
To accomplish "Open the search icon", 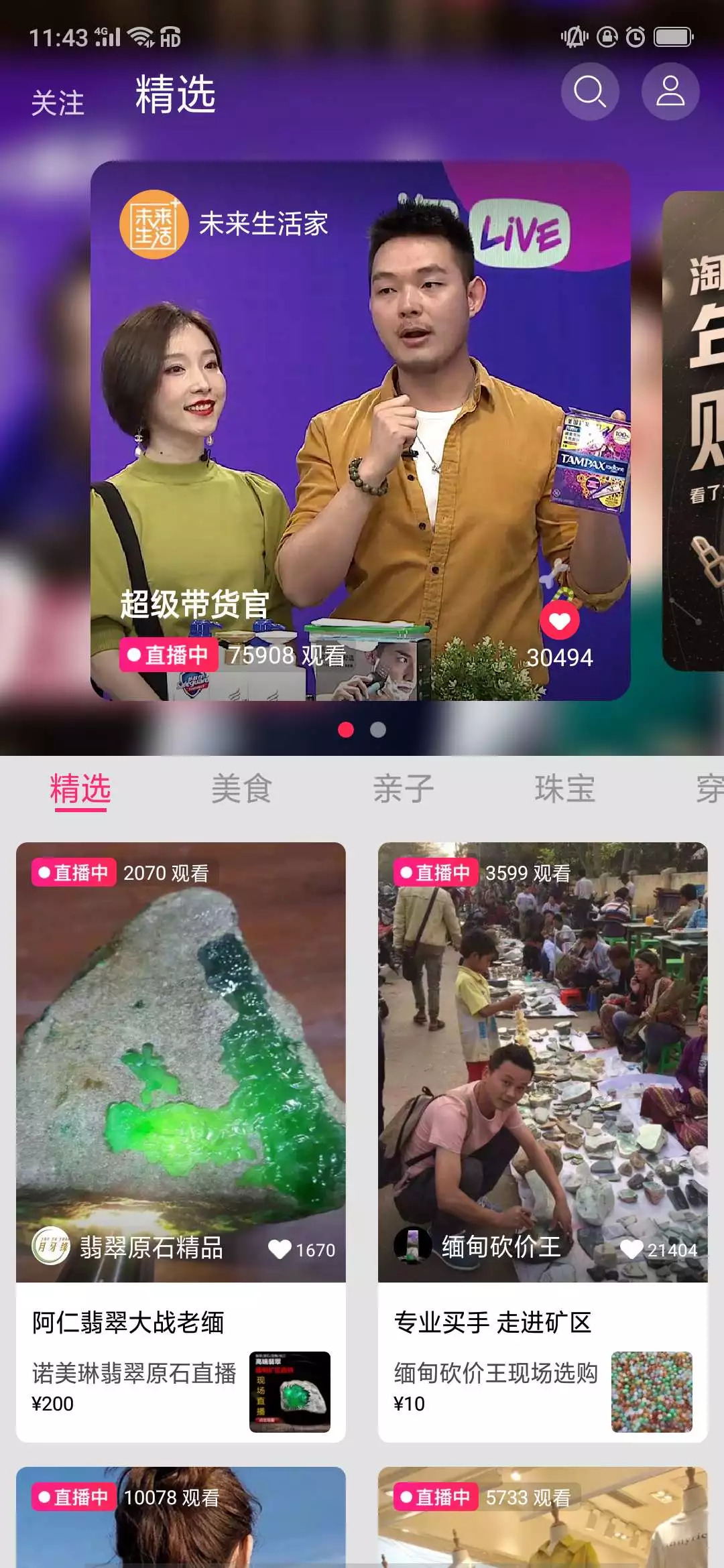I will coord(589,92).
